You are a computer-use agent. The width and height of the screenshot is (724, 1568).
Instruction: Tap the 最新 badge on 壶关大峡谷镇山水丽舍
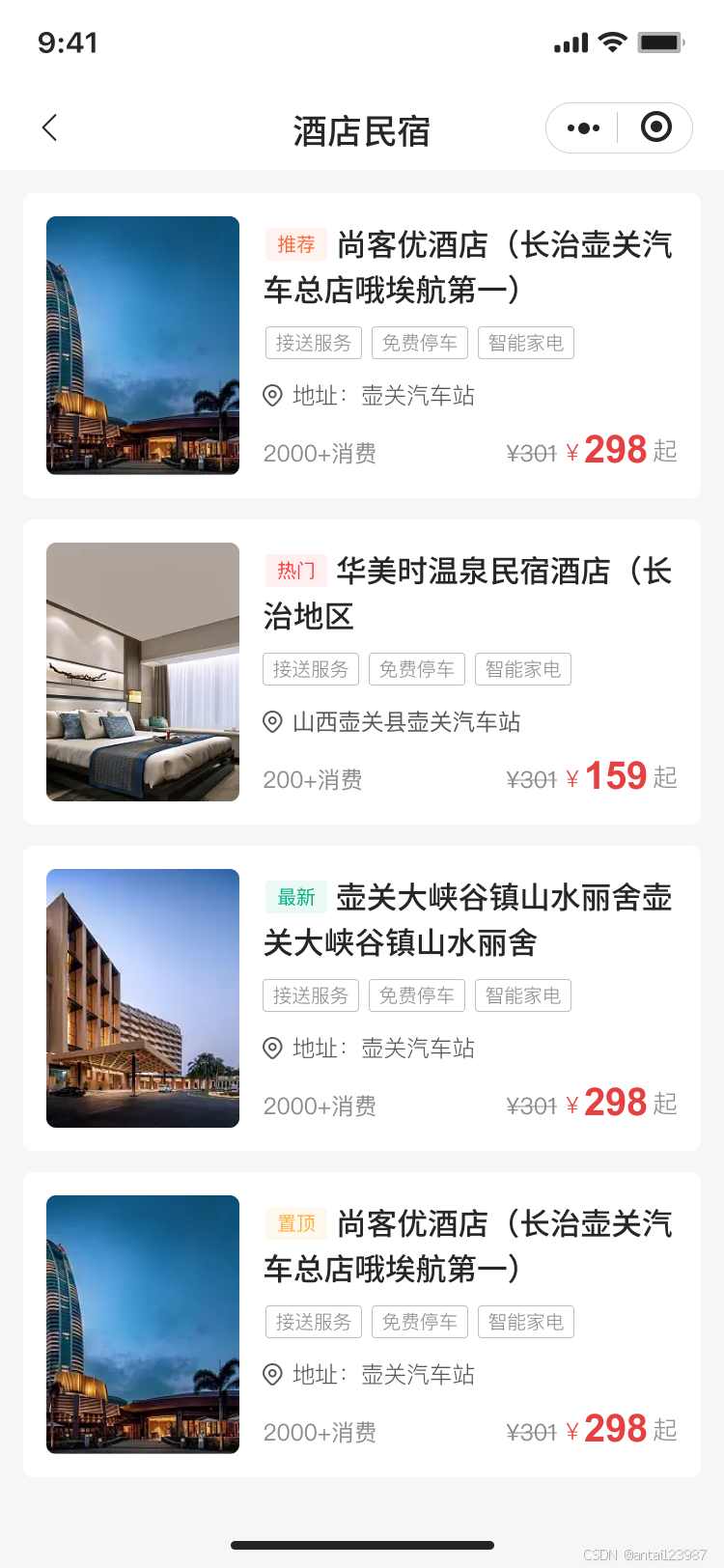[295, 897]
